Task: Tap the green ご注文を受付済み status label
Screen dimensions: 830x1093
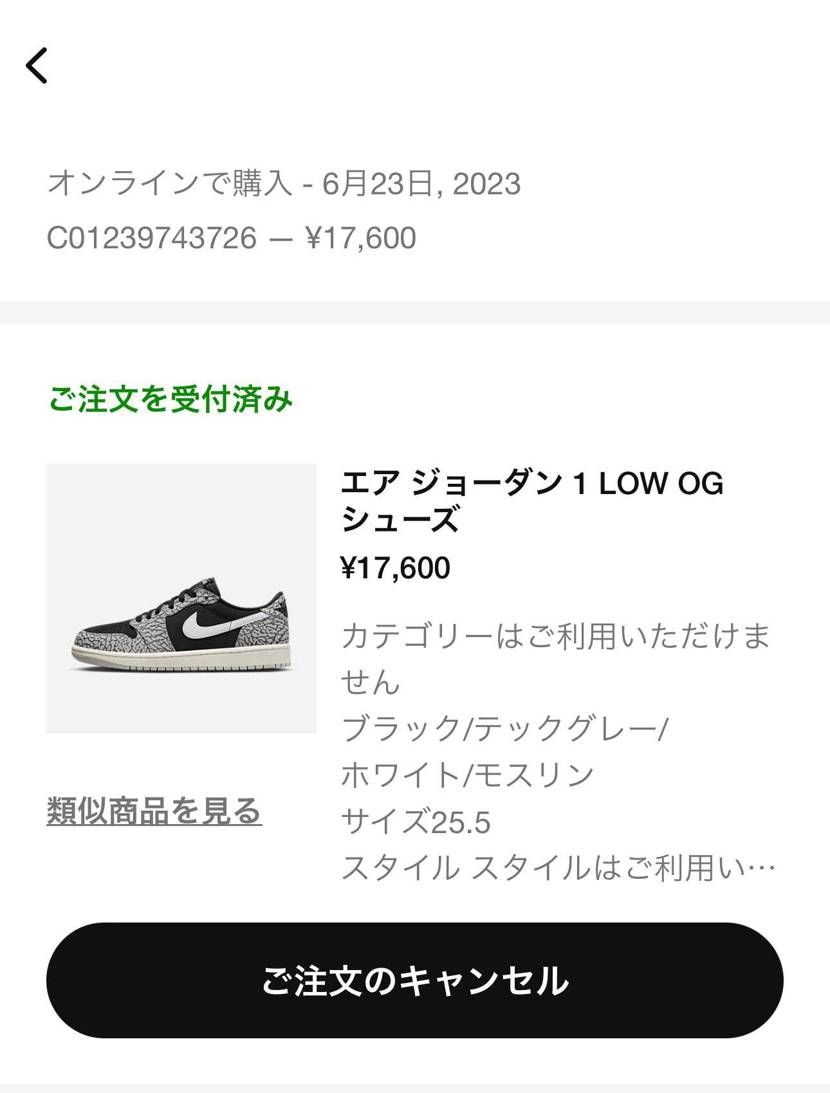Action: coord(172,402)
